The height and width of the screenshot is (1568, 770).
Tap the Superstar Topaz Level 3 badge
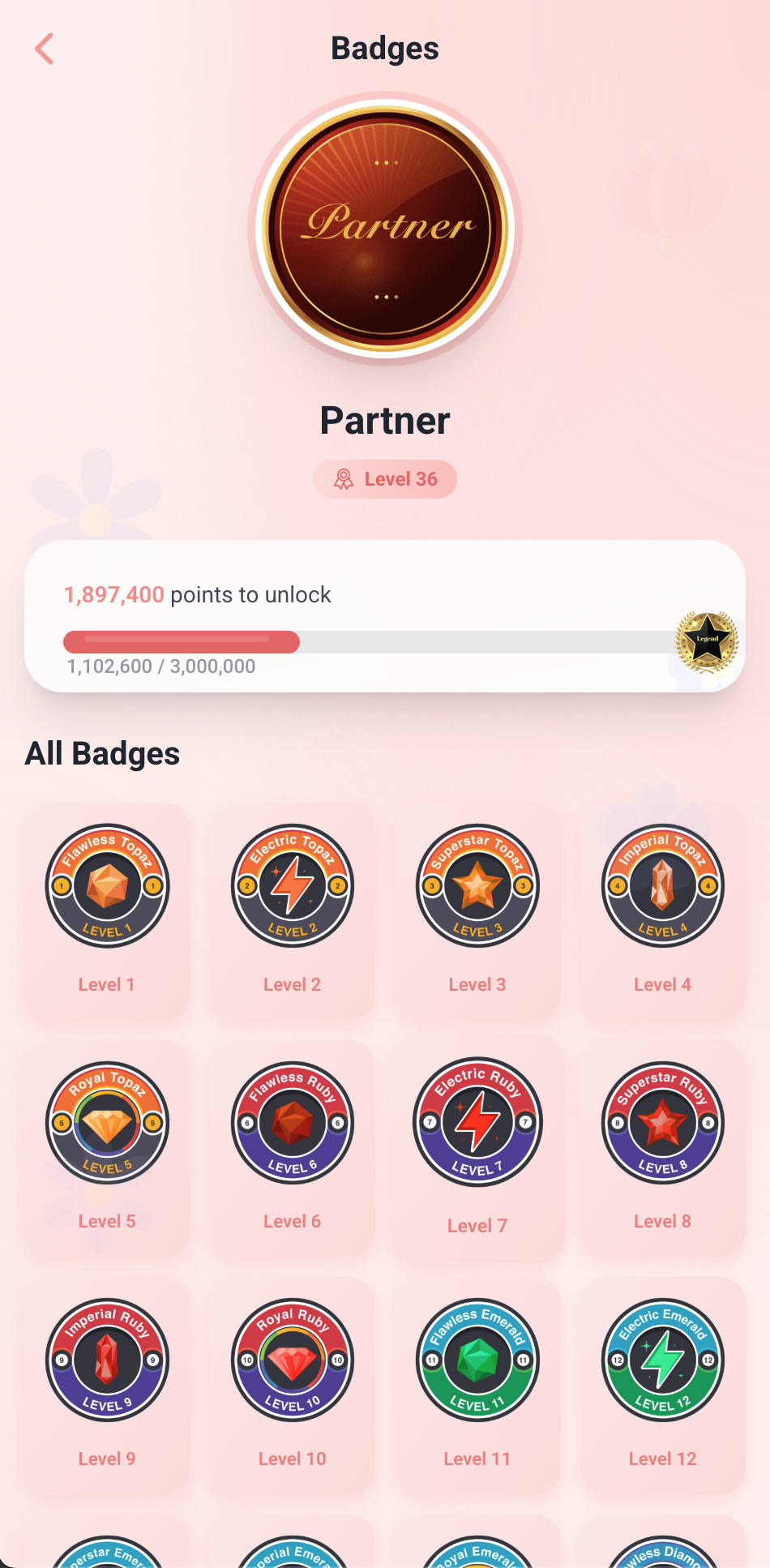[477, 887]
